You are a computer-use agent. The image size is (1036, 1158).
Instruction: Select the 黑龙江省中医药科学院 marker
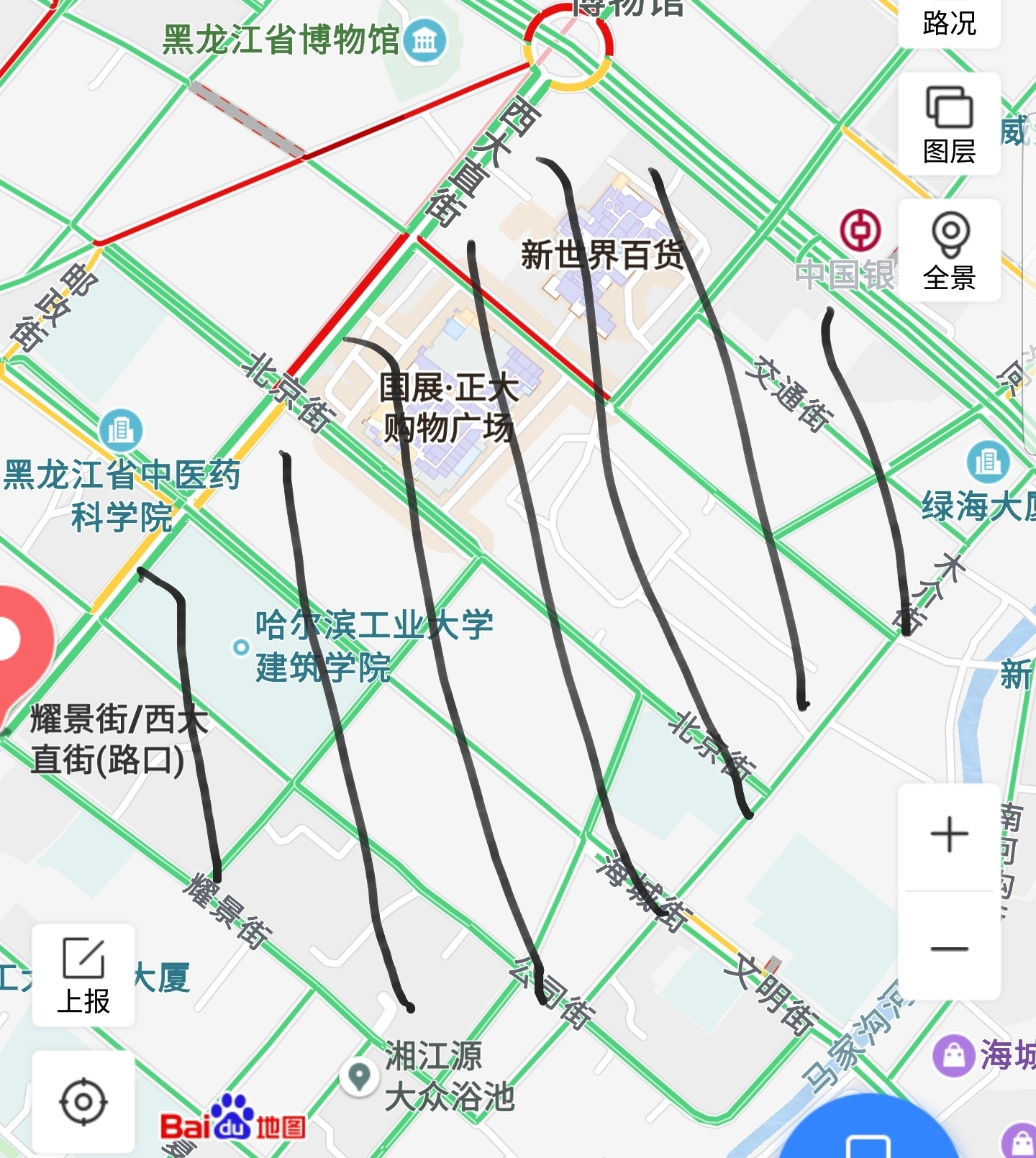[x=120, y=430]
